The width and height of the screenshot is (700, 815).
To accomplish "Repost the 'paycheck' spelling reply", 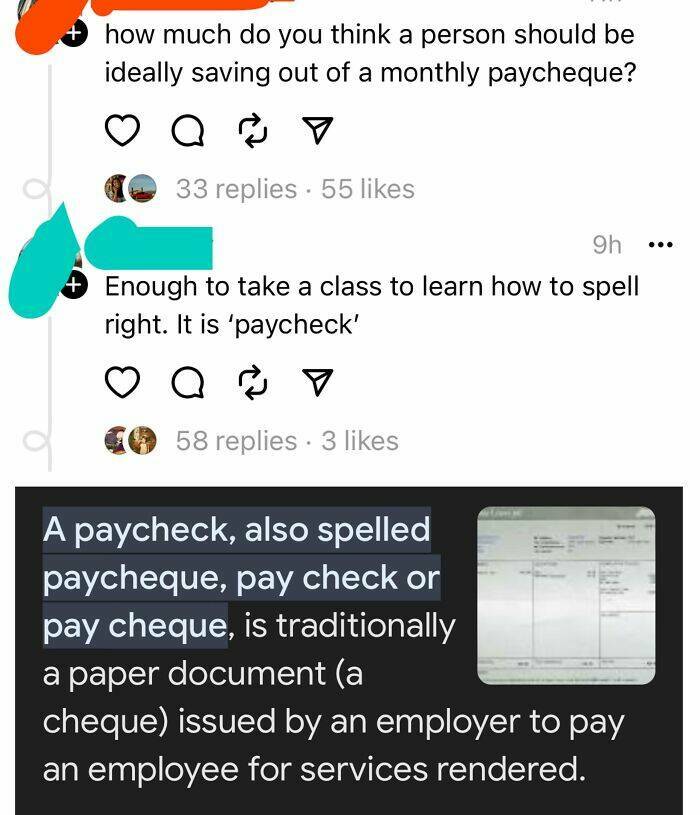I will coord(251,383).
